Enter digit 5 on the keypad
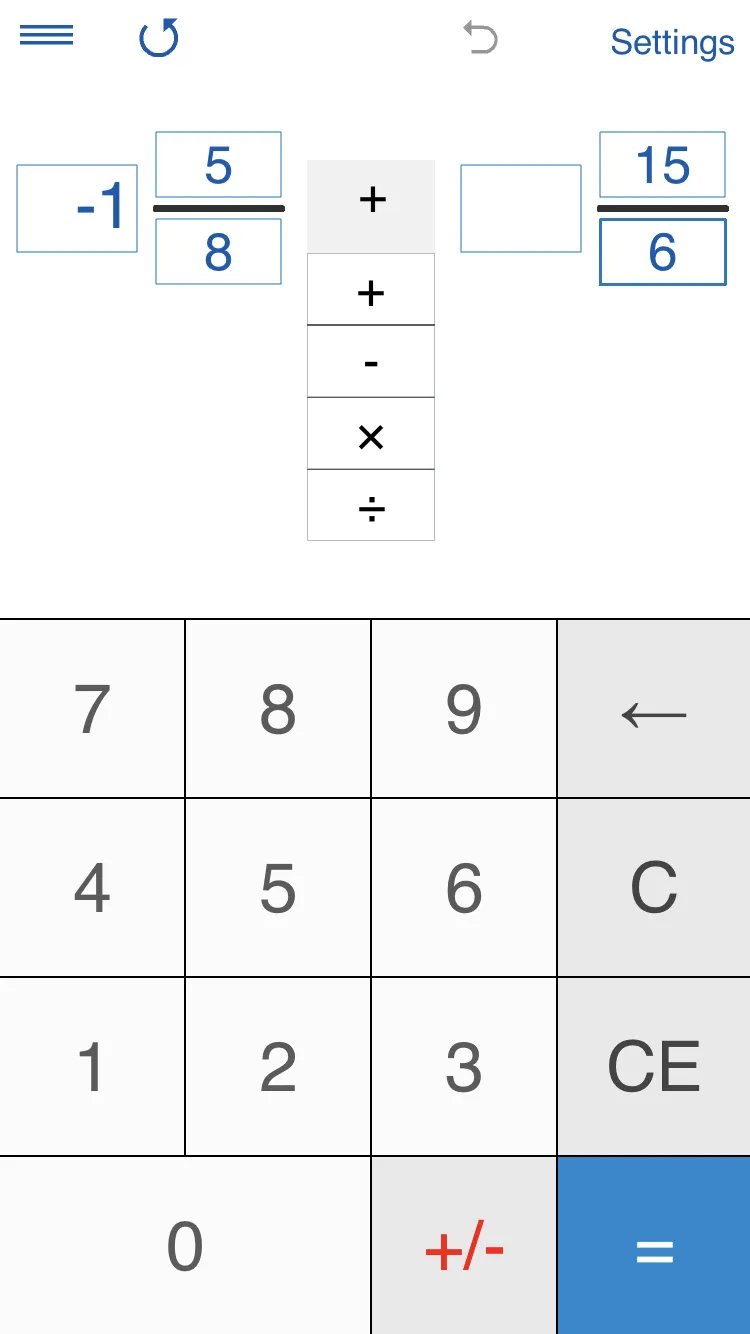 click(x=278, y=888)
